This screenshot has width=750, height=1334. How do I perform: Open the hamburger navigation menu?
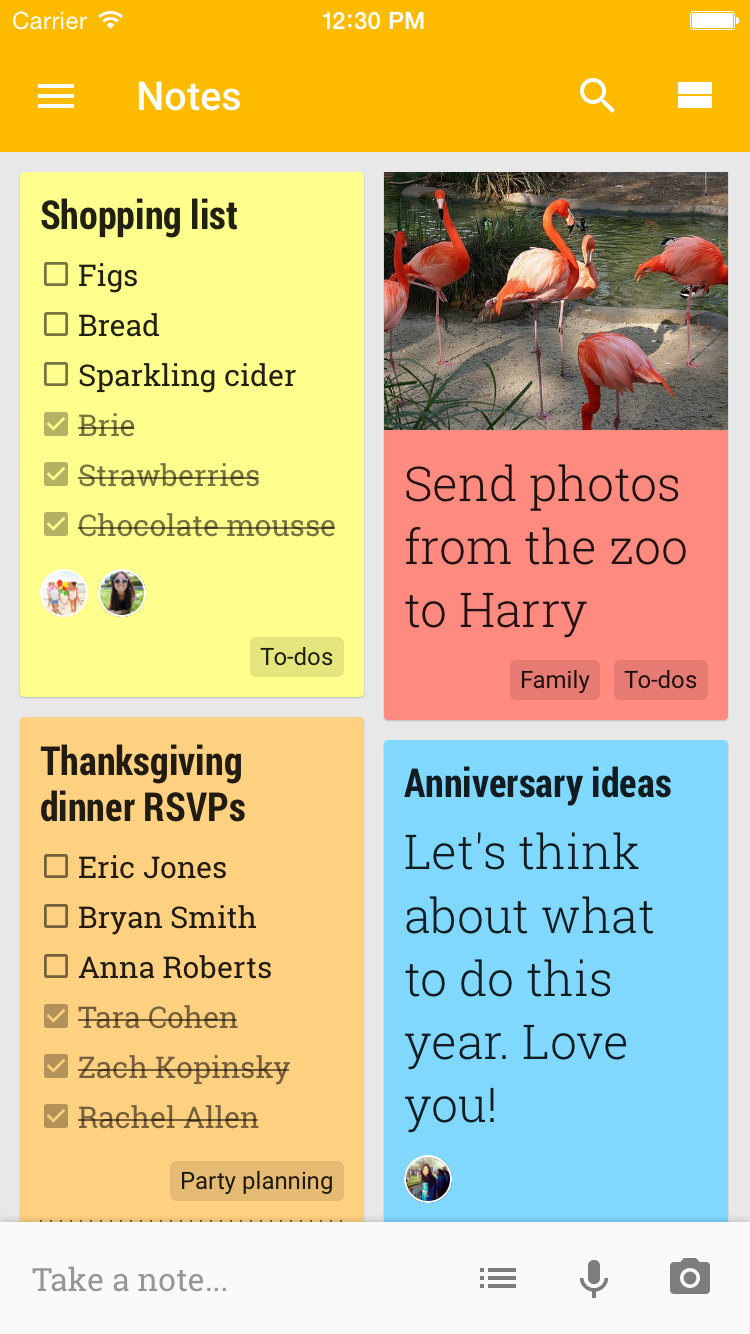(56, 96)
